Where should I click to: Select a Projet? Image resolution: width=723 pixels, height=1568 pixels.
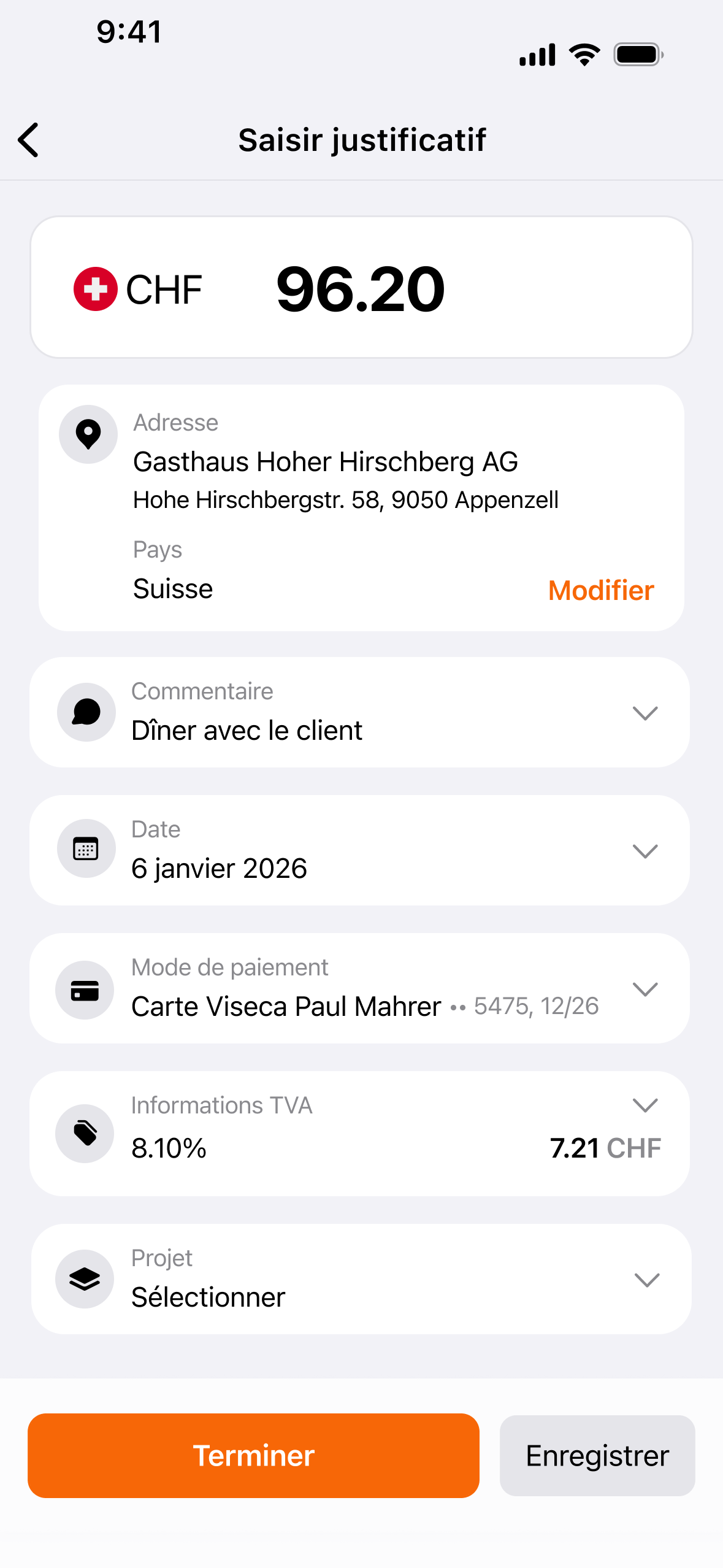pyautogui.click(x=646, y=1280)
